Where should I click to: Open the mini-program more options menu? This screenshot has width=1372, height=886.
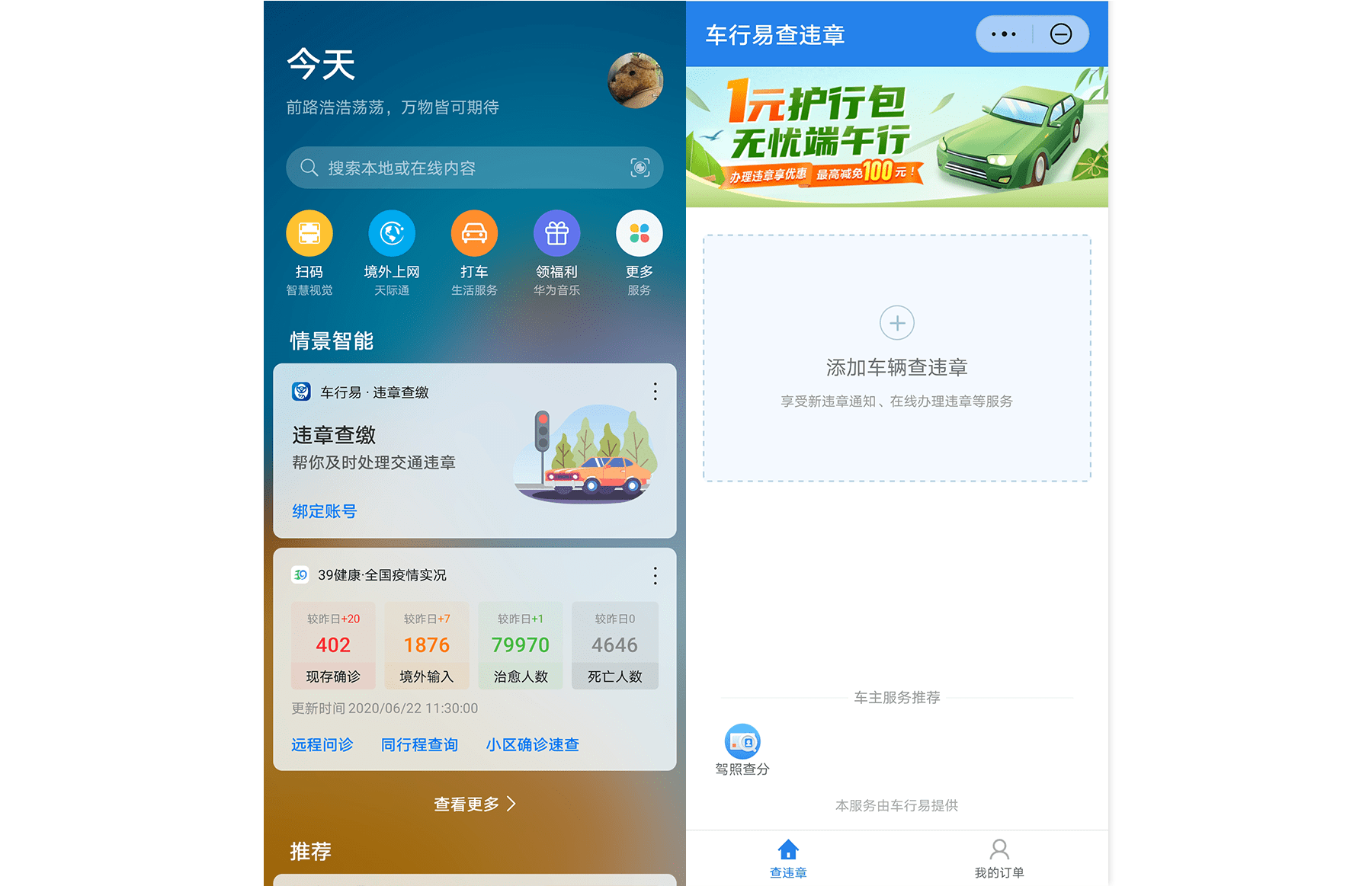coord(1004,34)
